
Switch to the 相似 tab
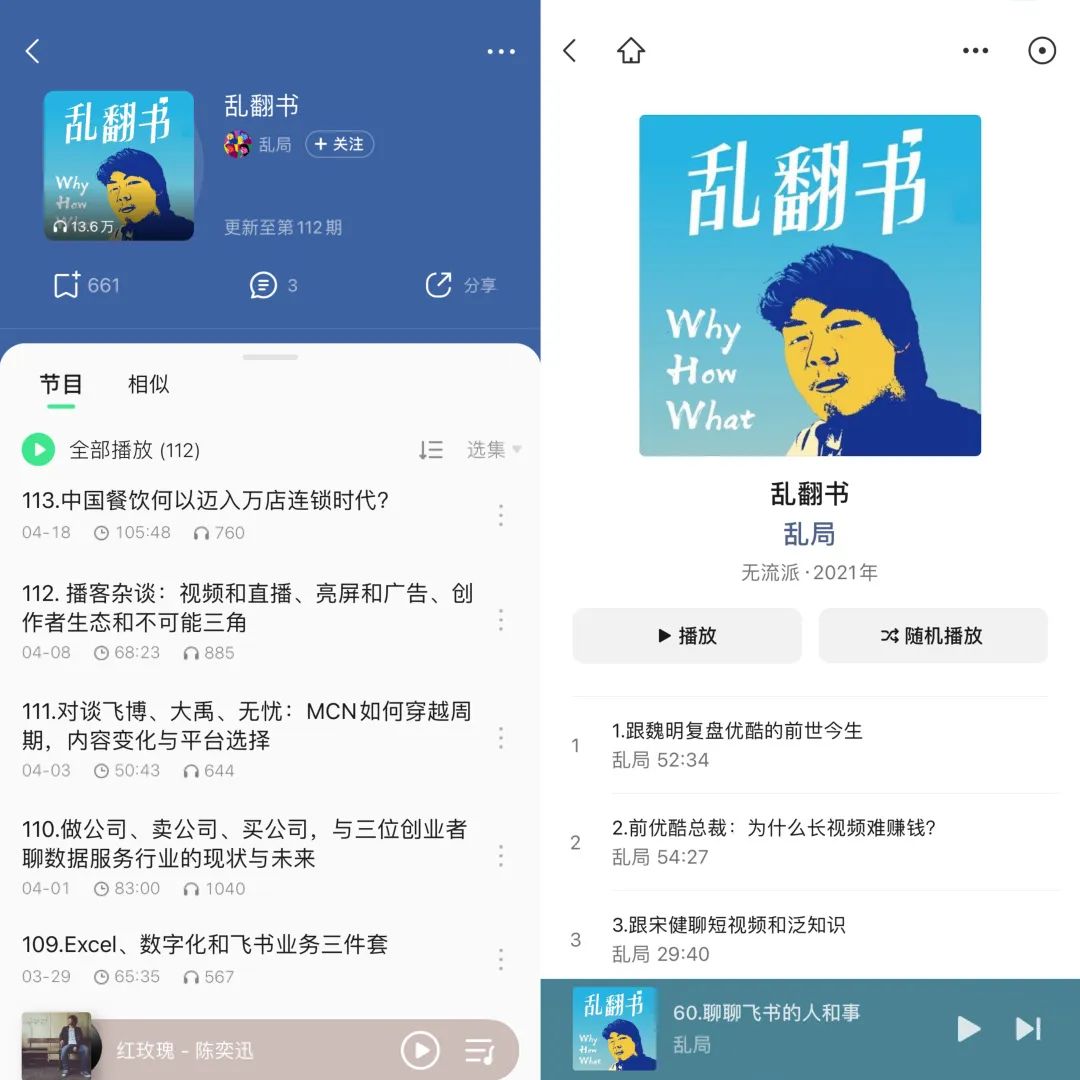click(148, 384)
